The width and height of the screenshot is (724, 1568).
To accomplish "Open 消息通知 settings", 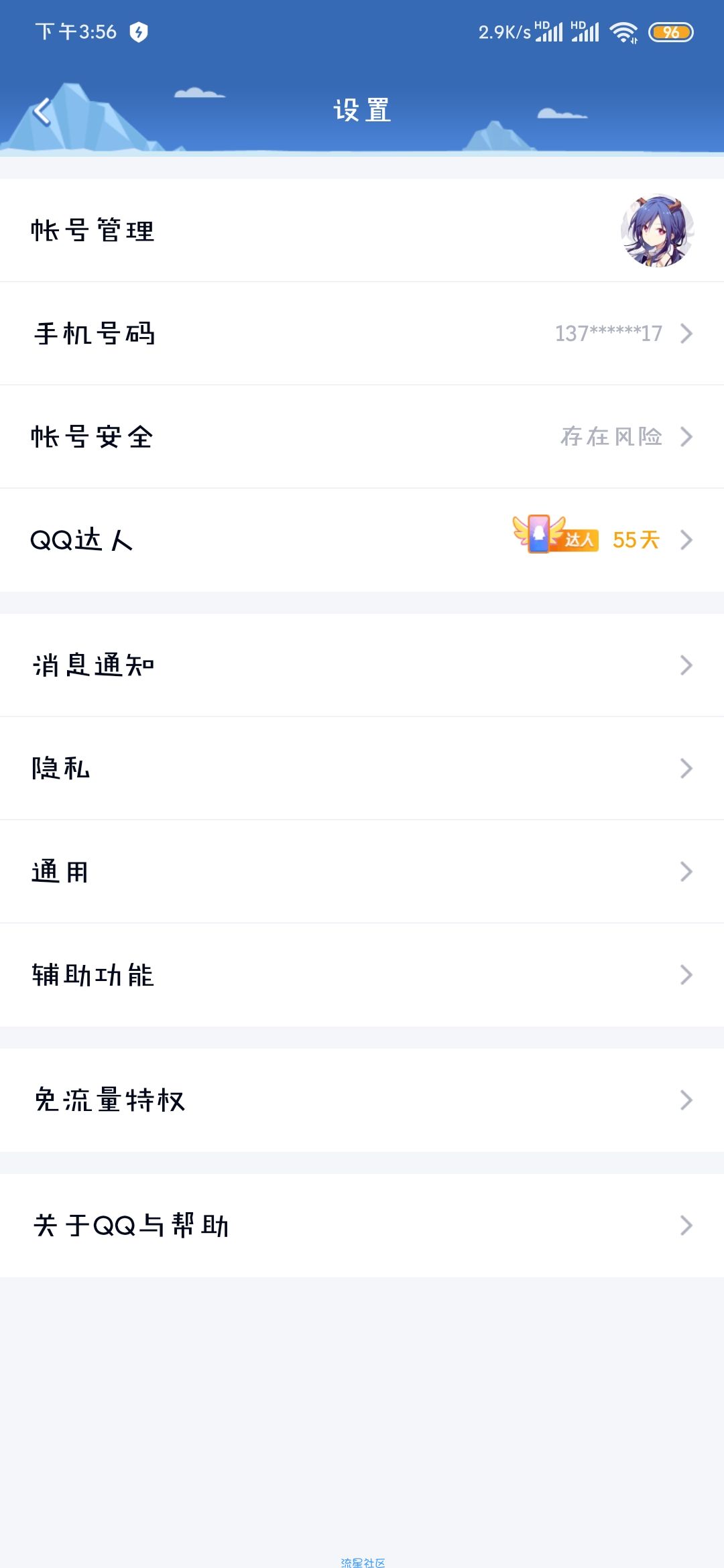I will 362,665.
